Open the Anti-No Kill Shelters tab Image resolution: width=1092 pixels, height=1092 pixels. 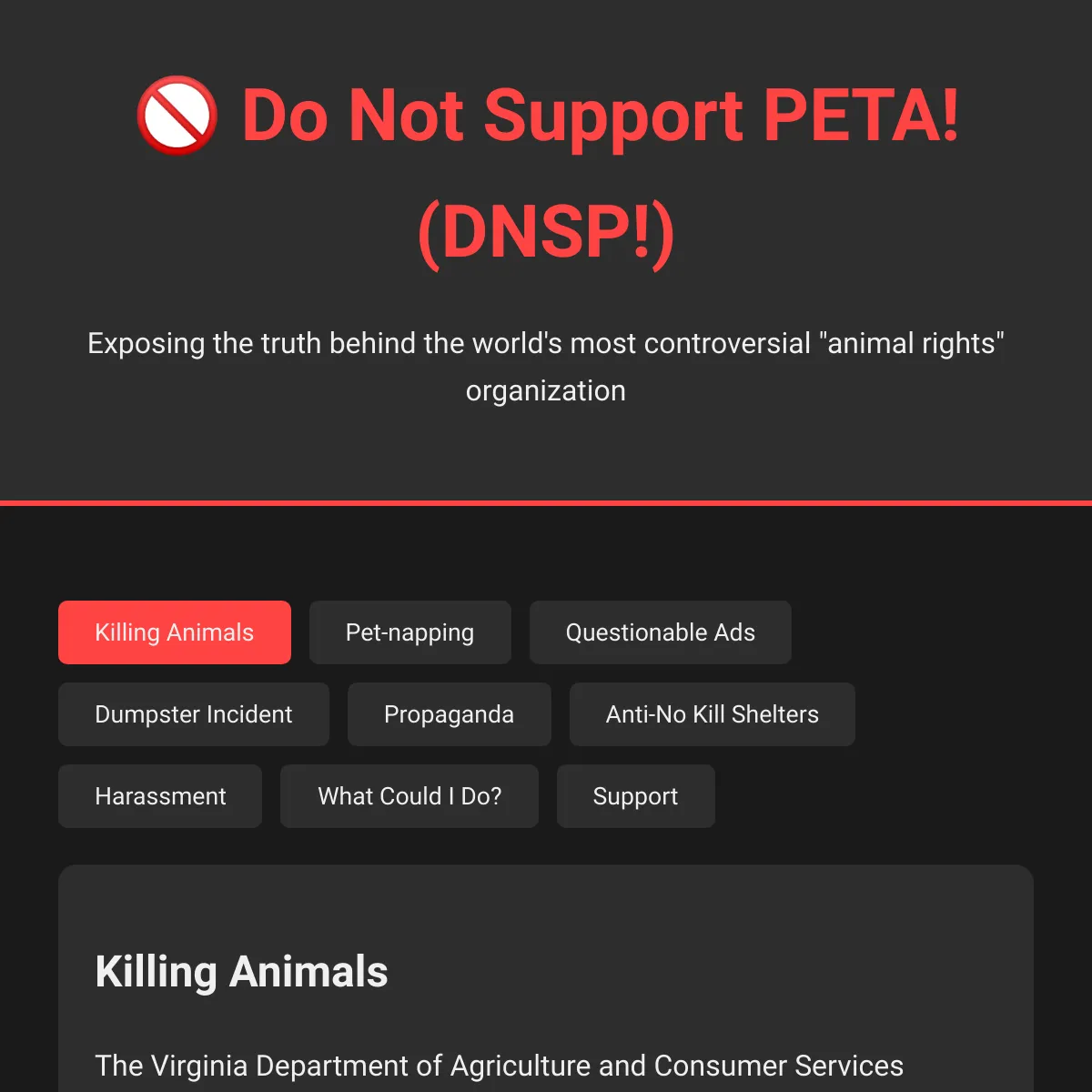click(x=712, y=714)
